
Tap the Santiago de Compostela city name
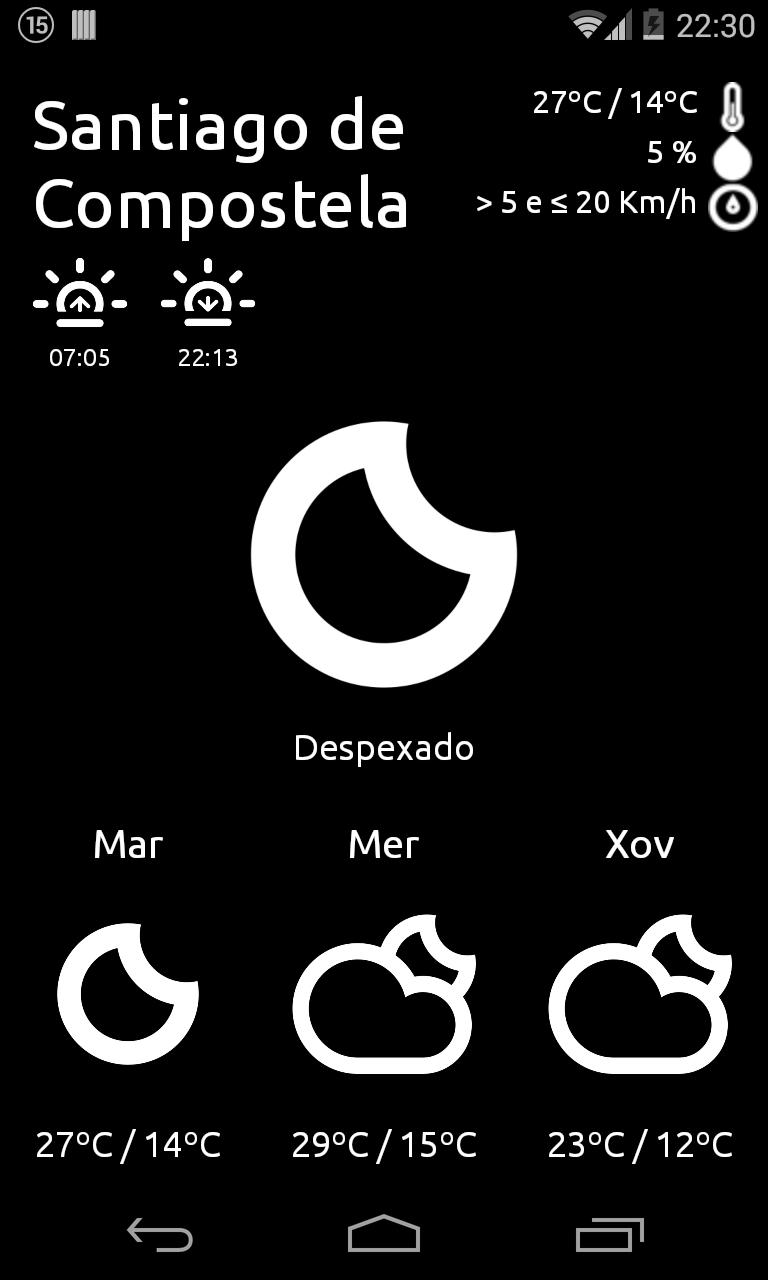221,165
